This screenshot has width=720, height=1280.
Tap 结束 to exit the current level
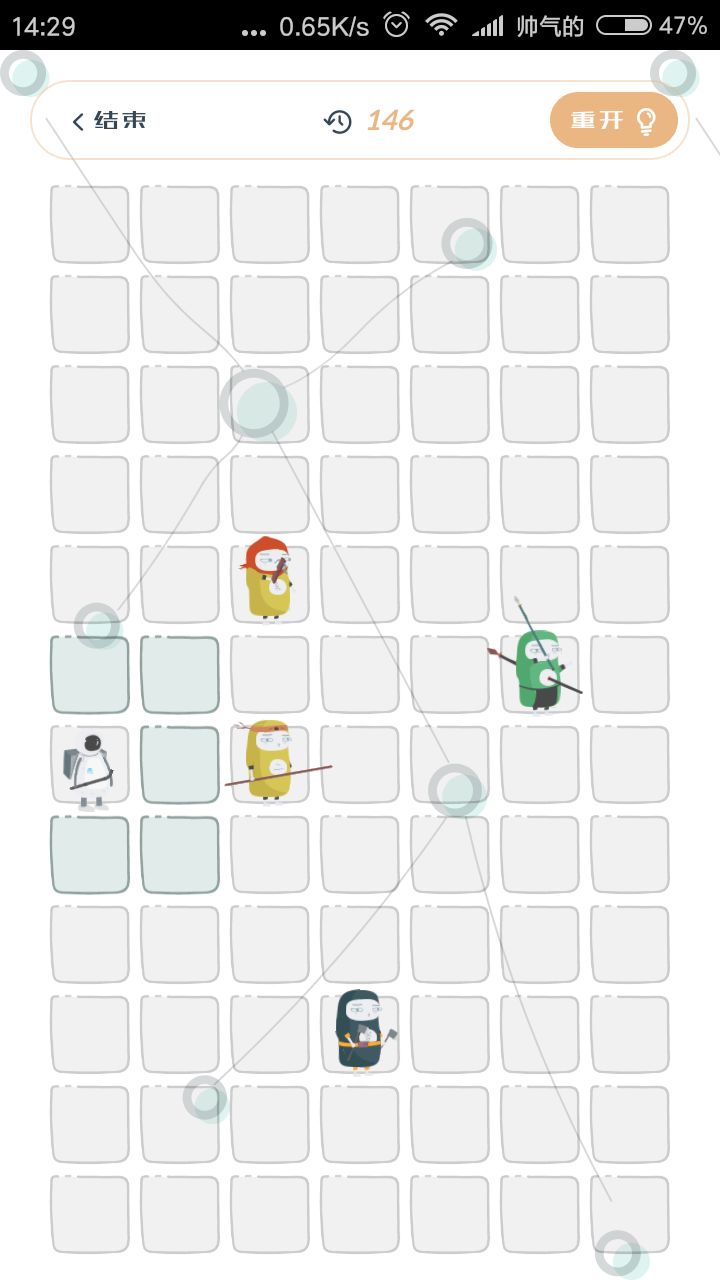point(118,120)
